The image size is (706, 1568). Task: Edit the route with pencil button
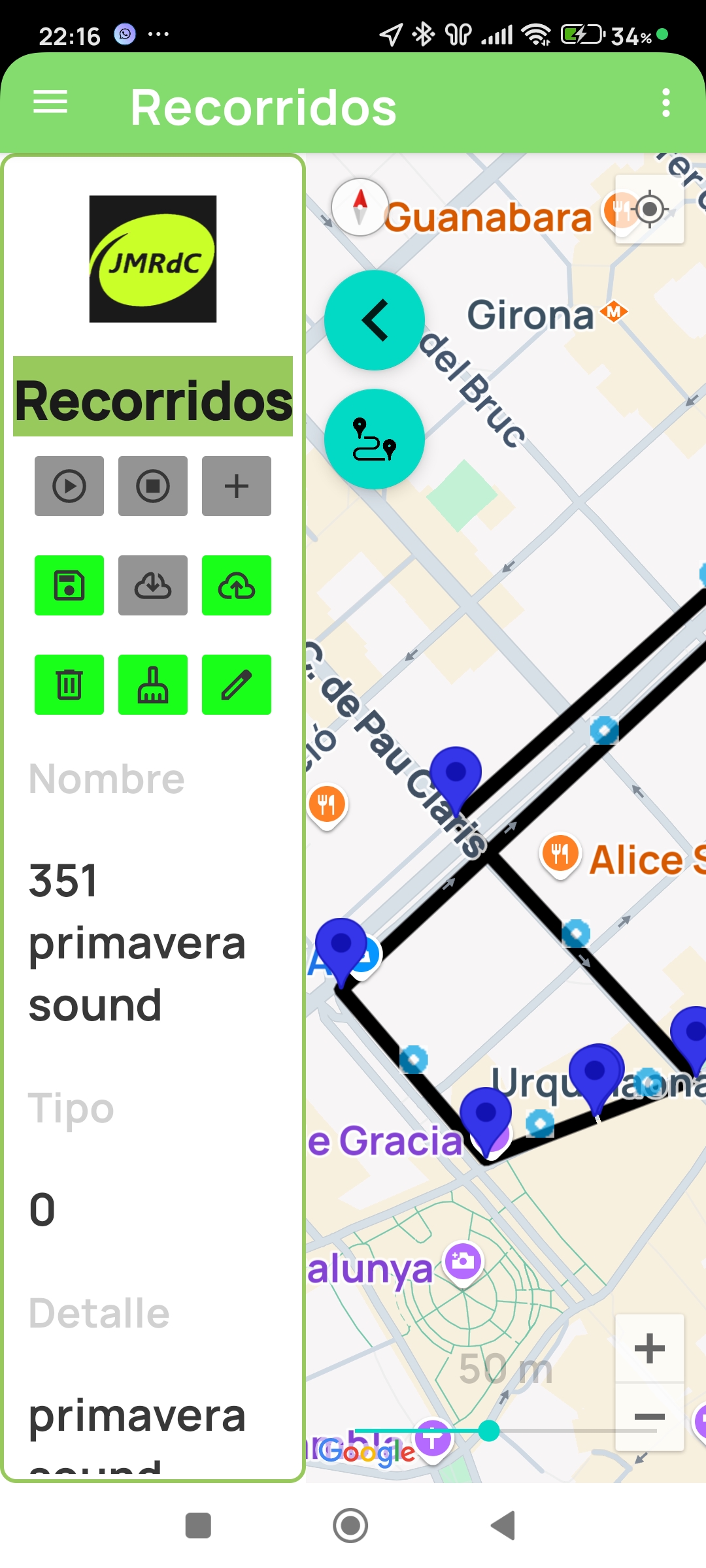(236, 685)
